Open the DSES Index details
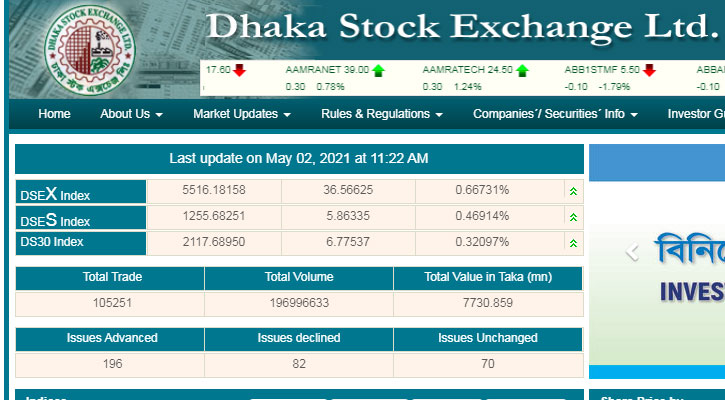 pos(55,220)
